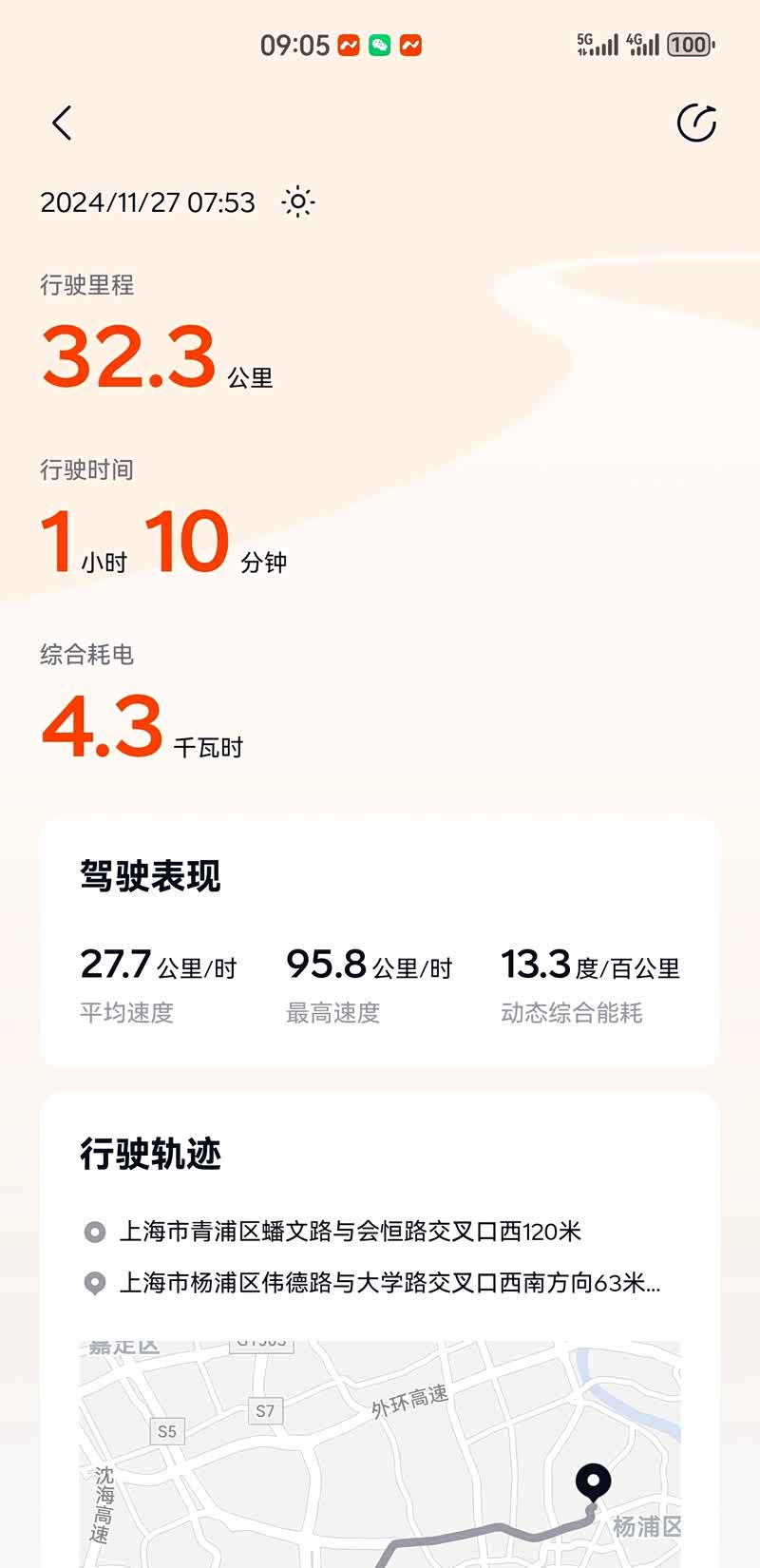Open the driving route map
This screenshot has width=760, height=1568.
(x=380, y=1454)
